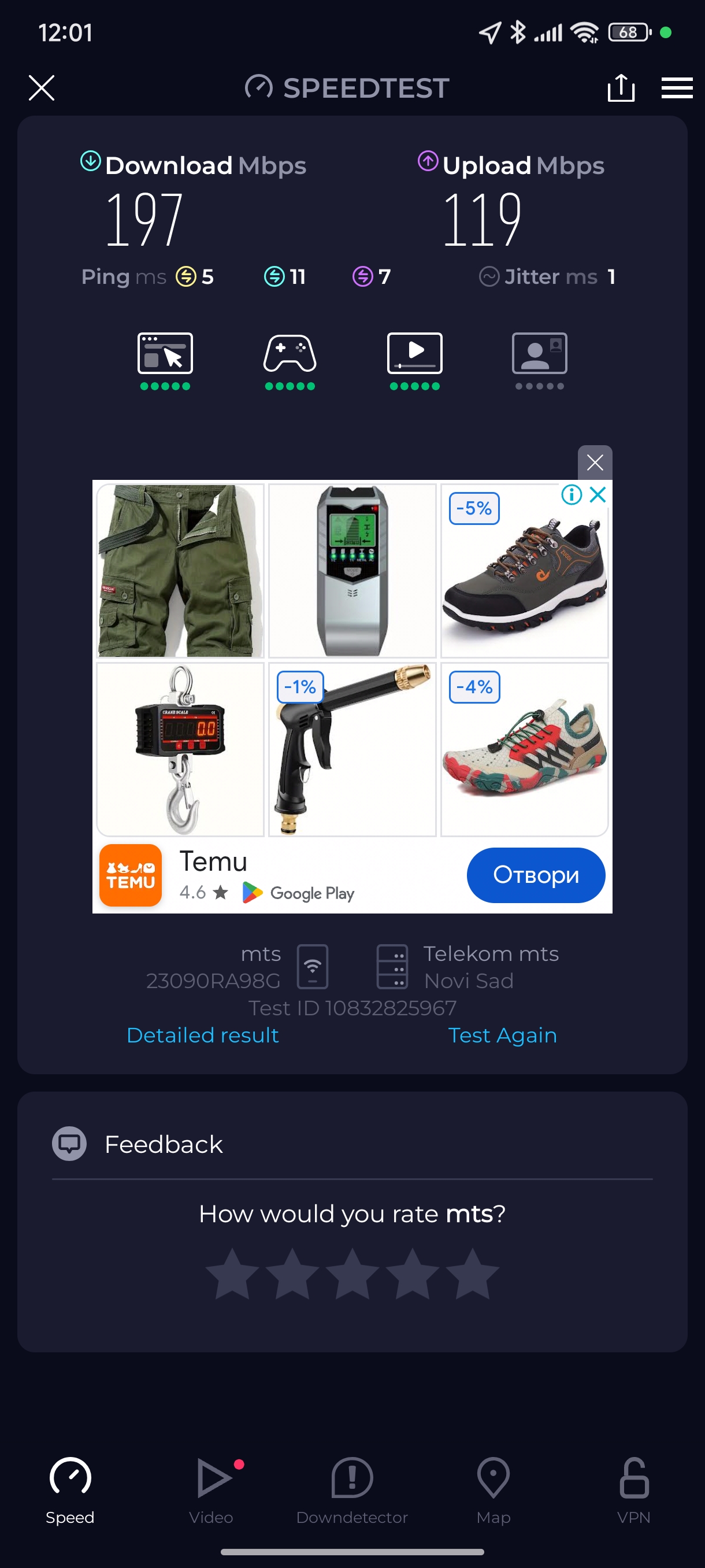Open the VPN tab
This screenshot has height=1568, width=705.
(633, 1490)
